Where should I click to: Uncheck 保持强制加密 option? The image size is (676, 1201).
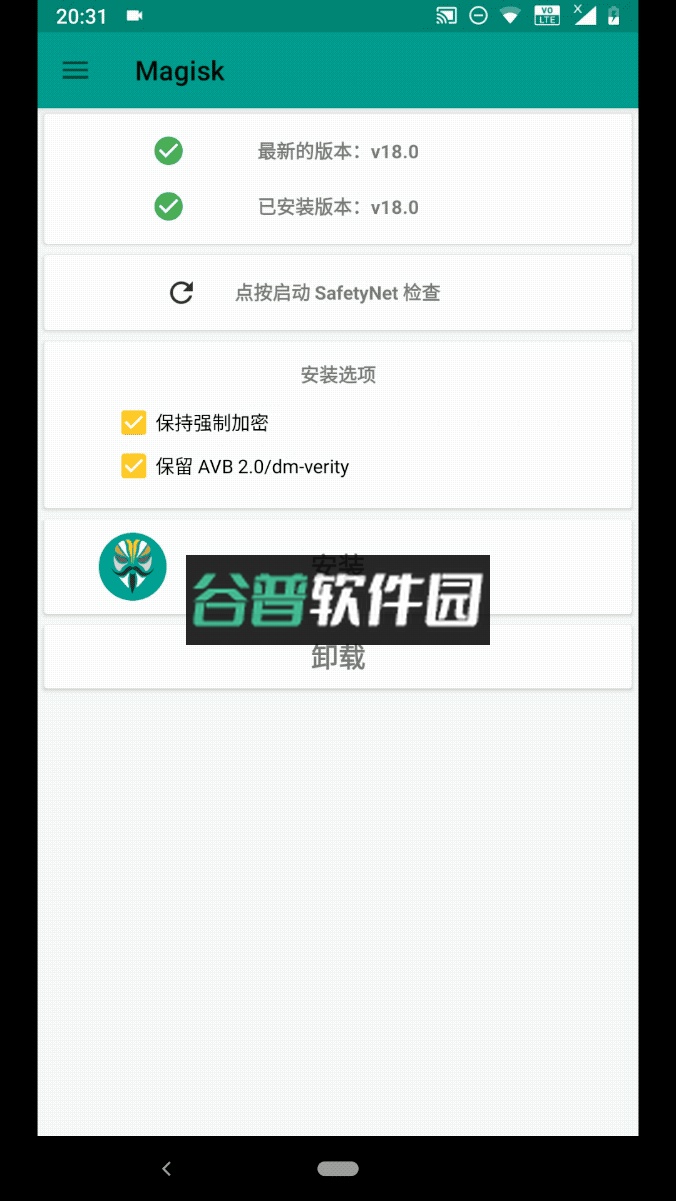point(134,423)
